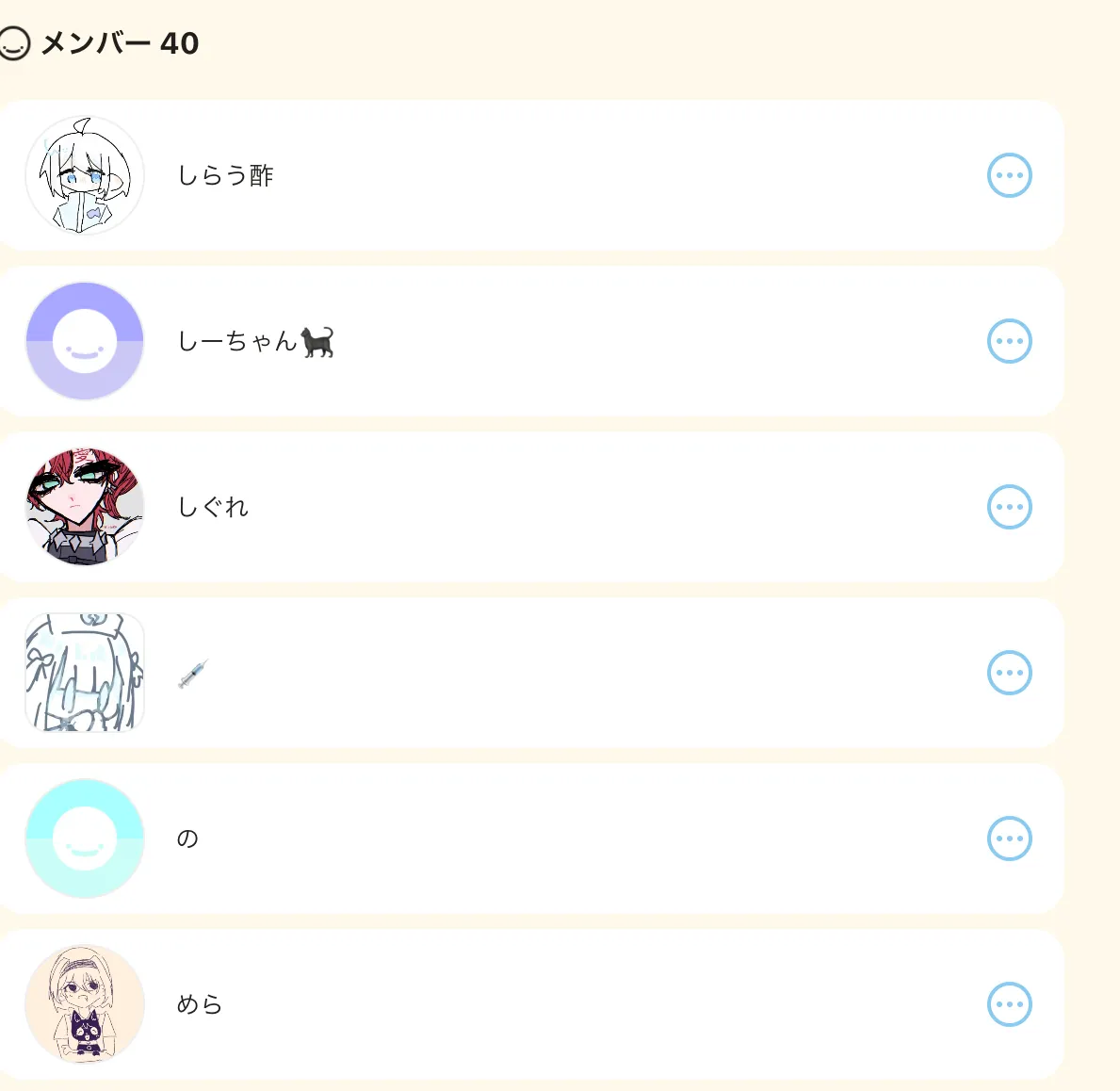Open the more options for しらう酢
Viewport: 1120px width, 1091px height.
pyautogui.click(x=1009, y=175)
